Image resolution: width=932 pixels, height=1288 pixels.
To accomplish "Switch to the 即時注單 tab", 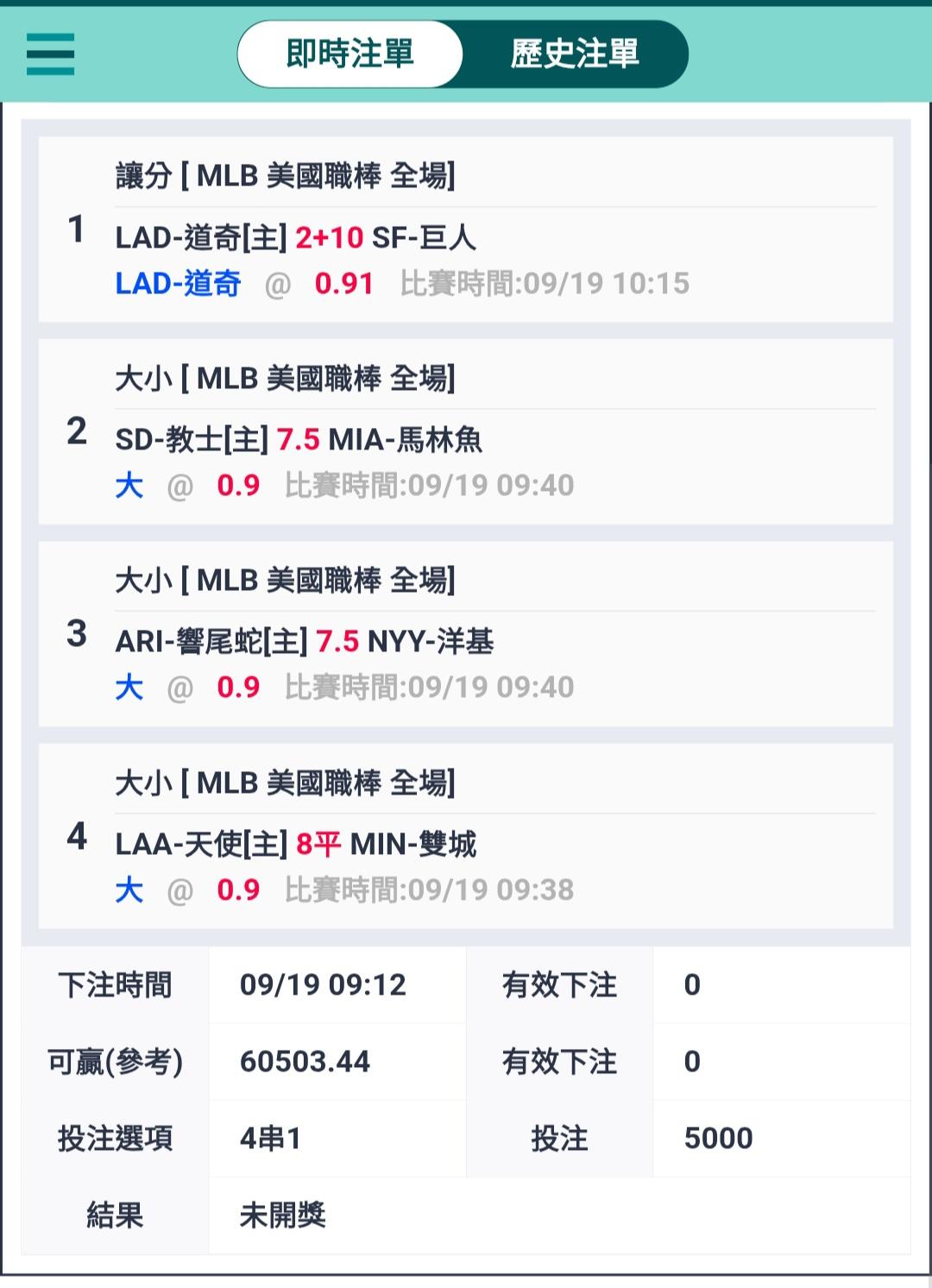I will pos(350,54).
